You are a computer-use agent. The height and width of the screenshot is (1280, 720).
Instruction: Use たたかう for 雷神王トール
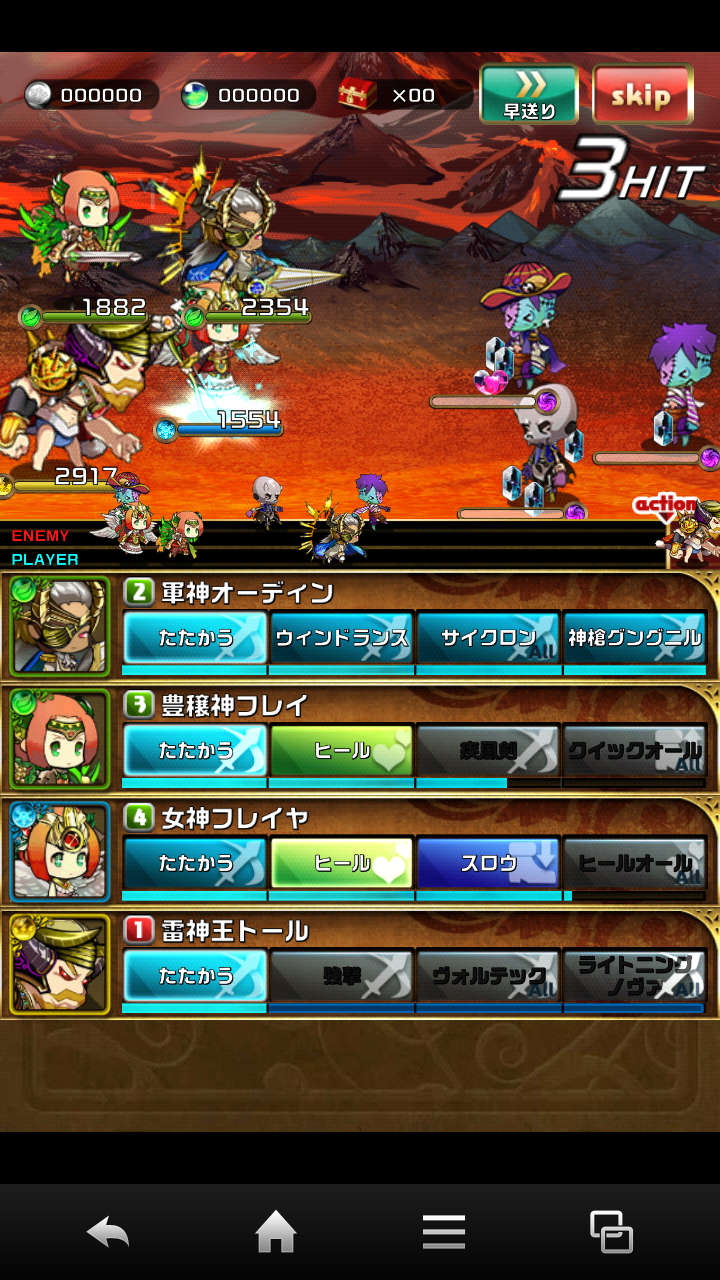(x=195, y=976)
